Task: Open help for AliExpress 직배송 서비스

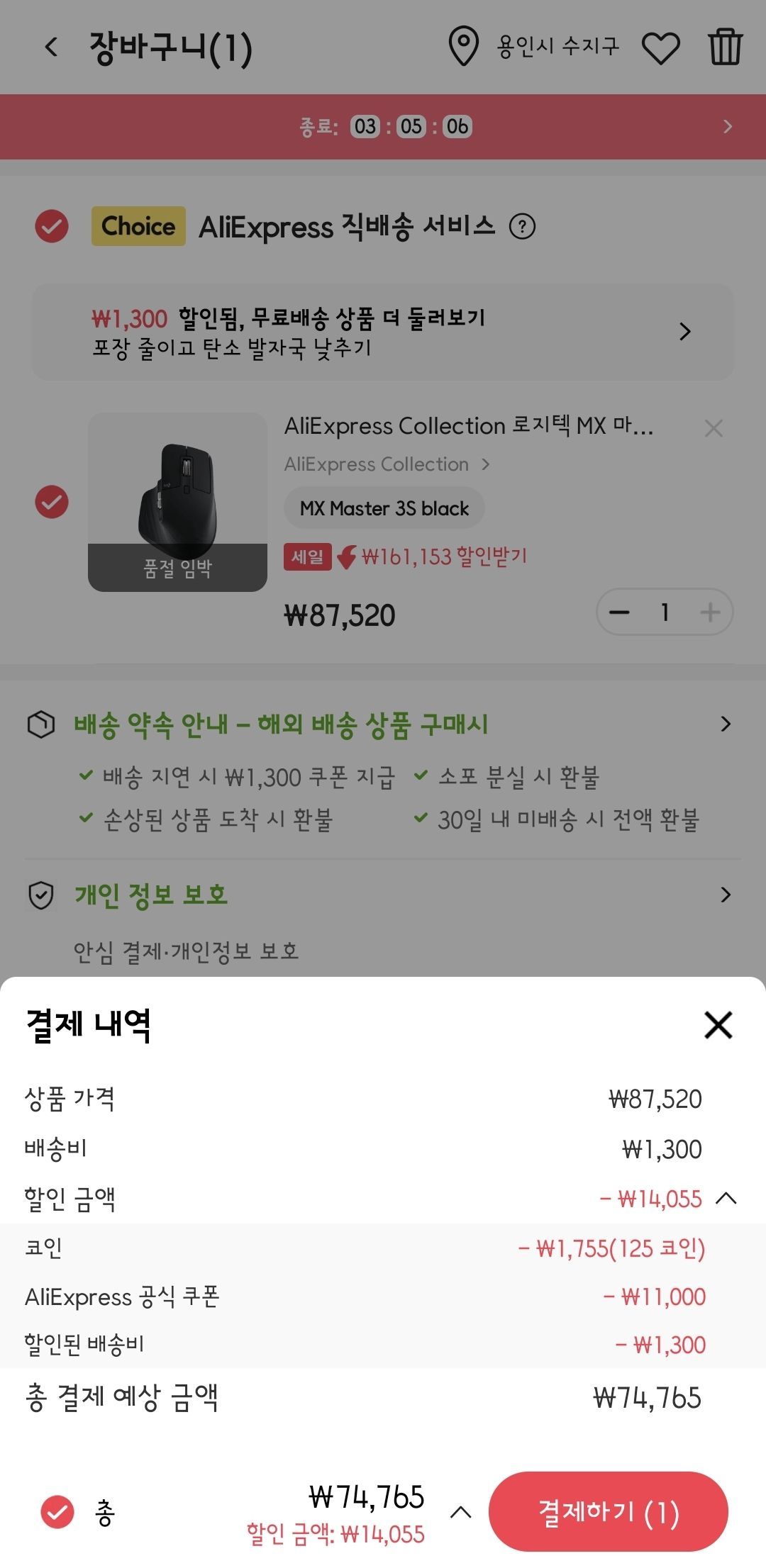Action: (x=522, y=227)
